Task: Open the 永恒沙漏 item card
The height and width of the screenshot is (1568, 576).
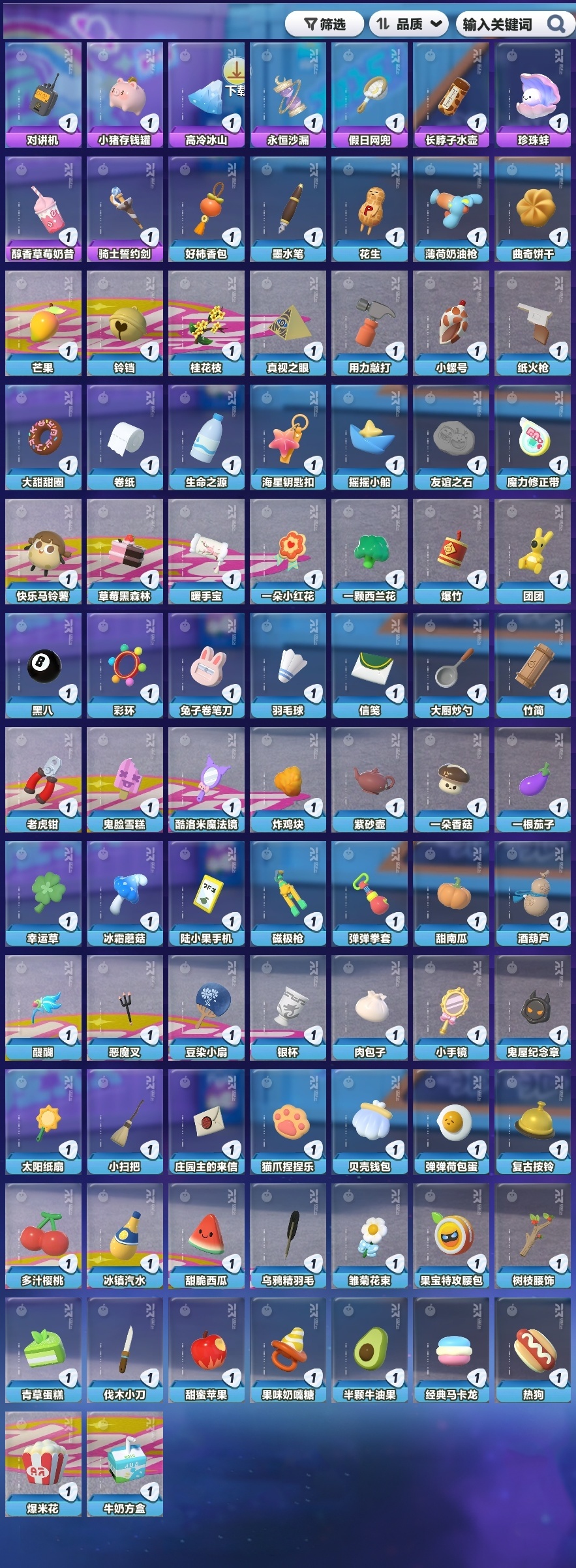Action: pos(288,95)
